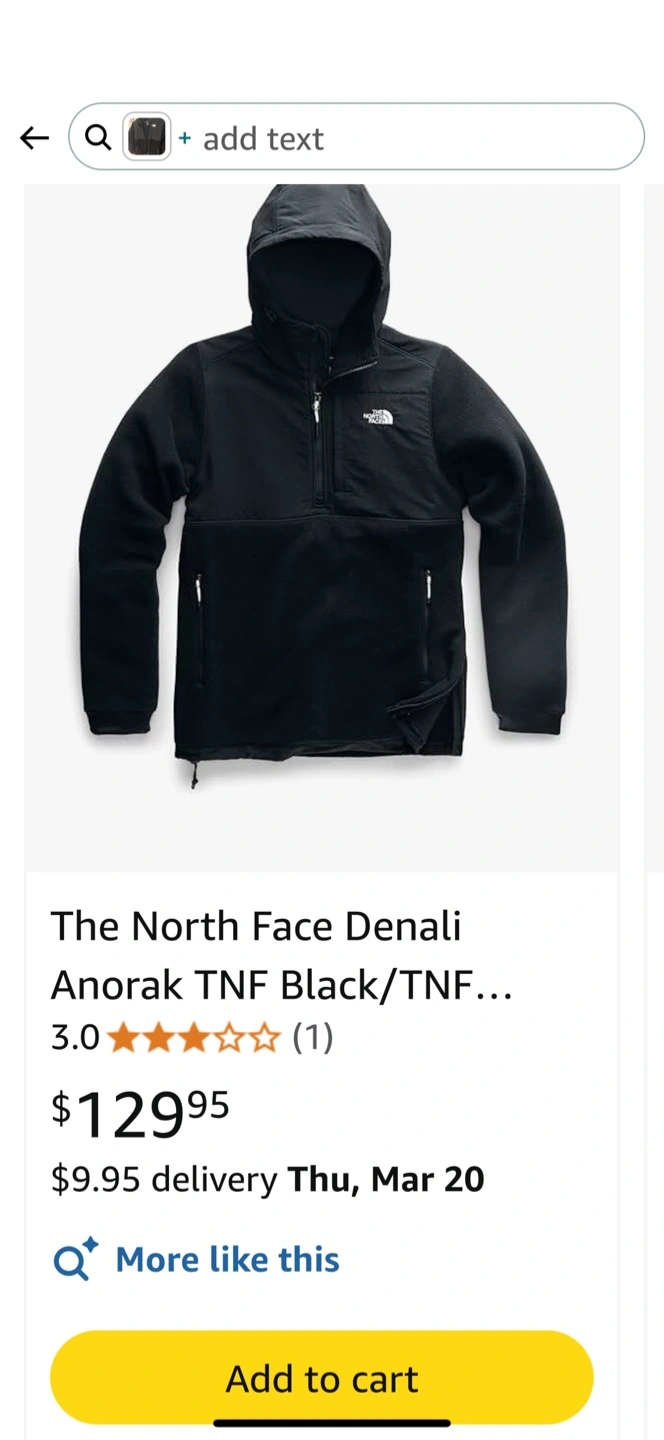This screenshot has height=1440, width=664.
Task: Open The North Face Denali Anorak title
Action: click(x=282, y=955)
